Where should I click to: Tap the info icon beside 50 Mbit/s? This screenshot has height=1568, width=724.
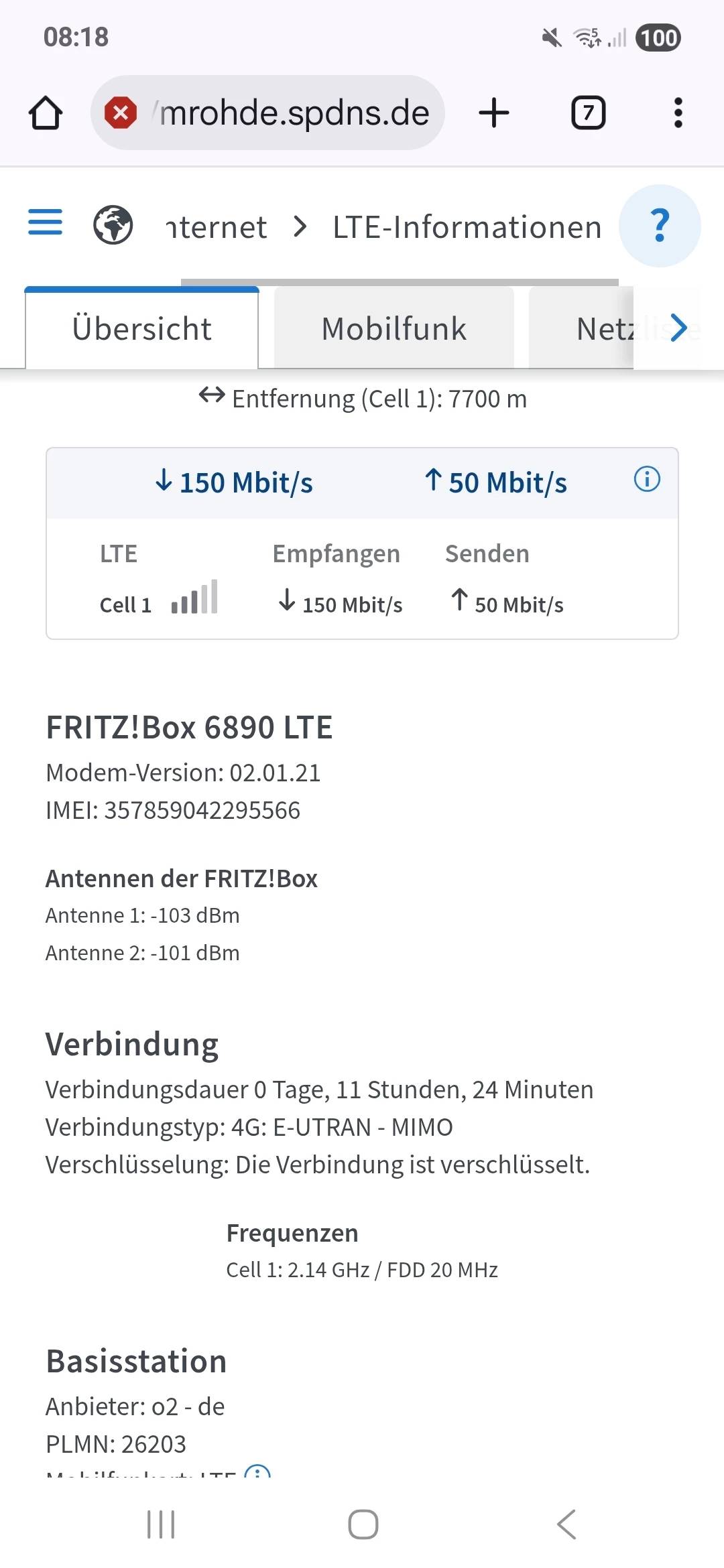[647, 479]
